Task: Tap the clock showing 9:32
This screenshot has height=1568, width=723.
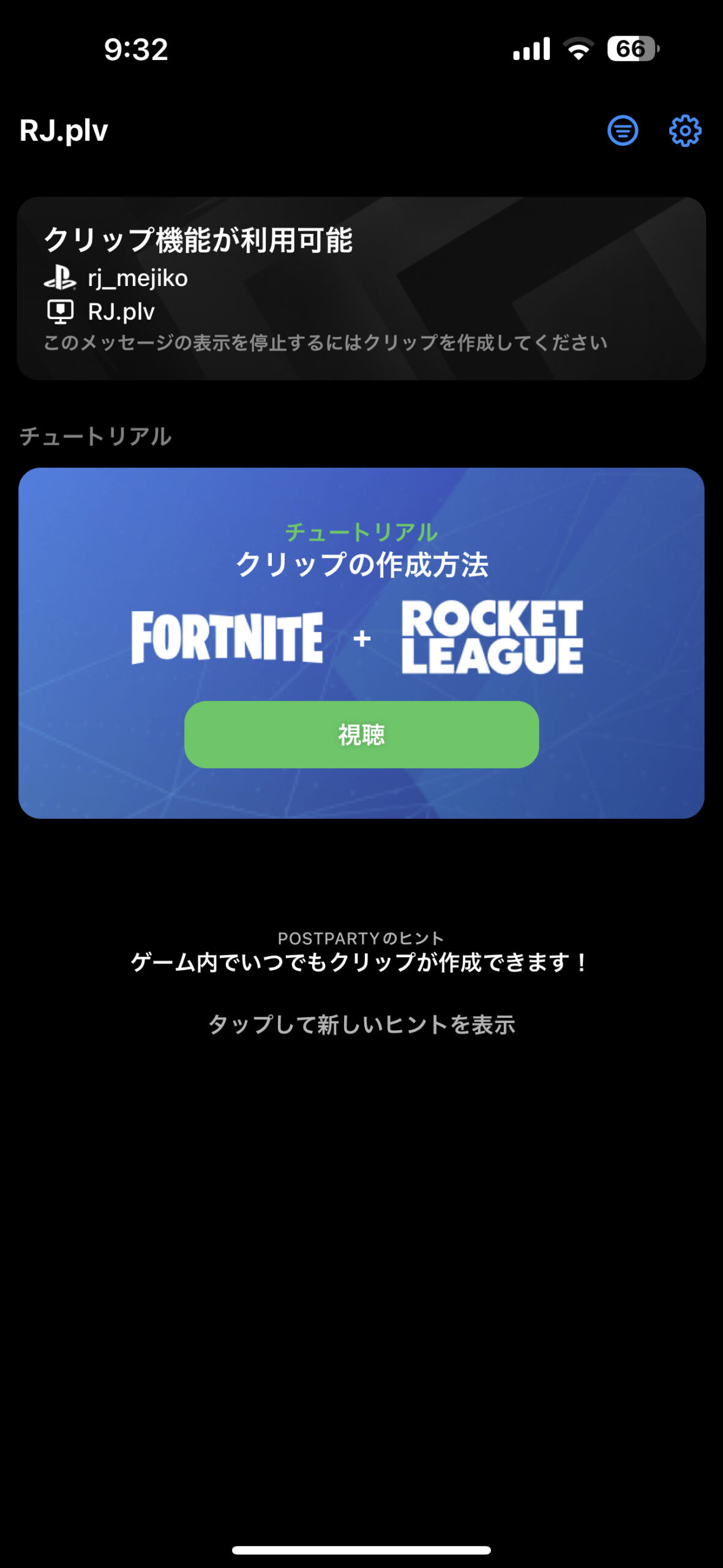Action: tap(136, 50)
